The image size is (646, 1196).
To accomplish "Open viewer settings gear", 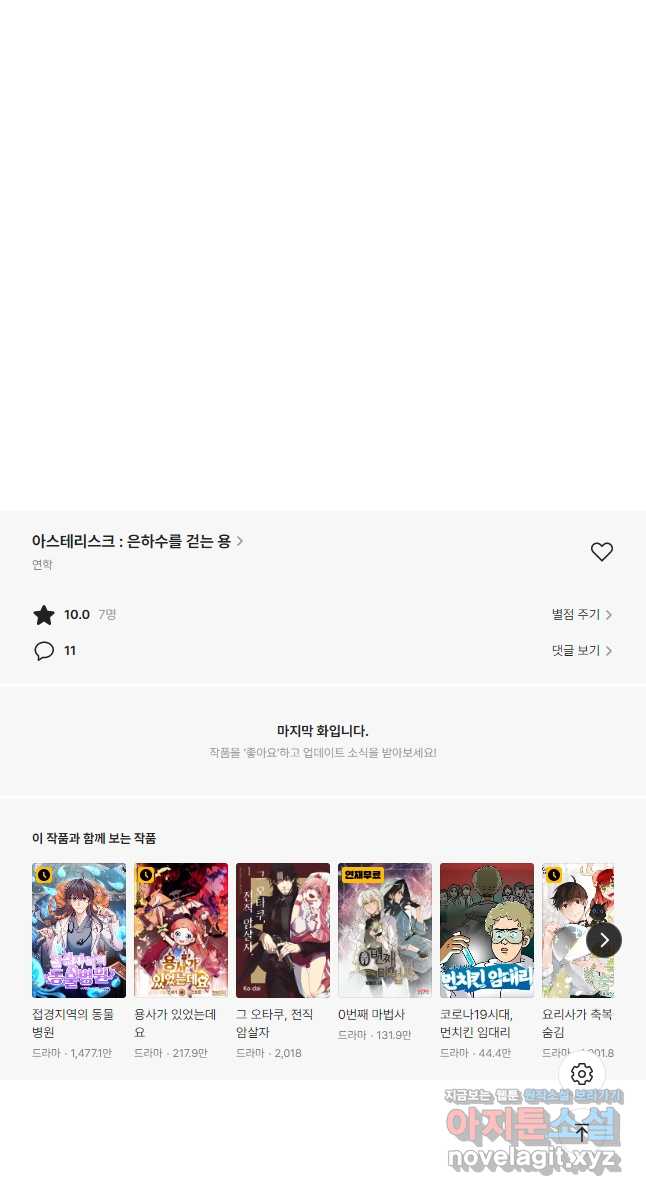I will (x=582, y=1074).
